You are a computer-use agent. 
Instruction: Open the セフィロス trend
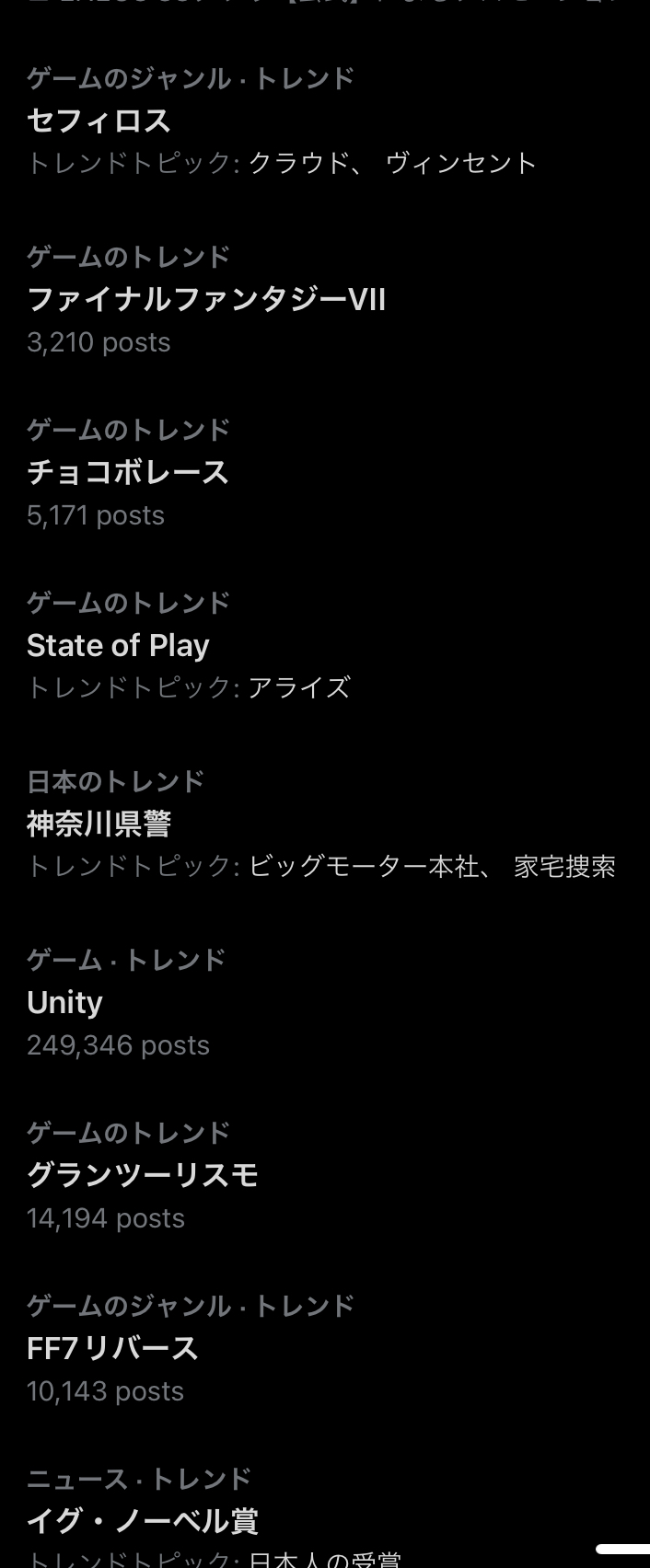(x=99, y=121)
